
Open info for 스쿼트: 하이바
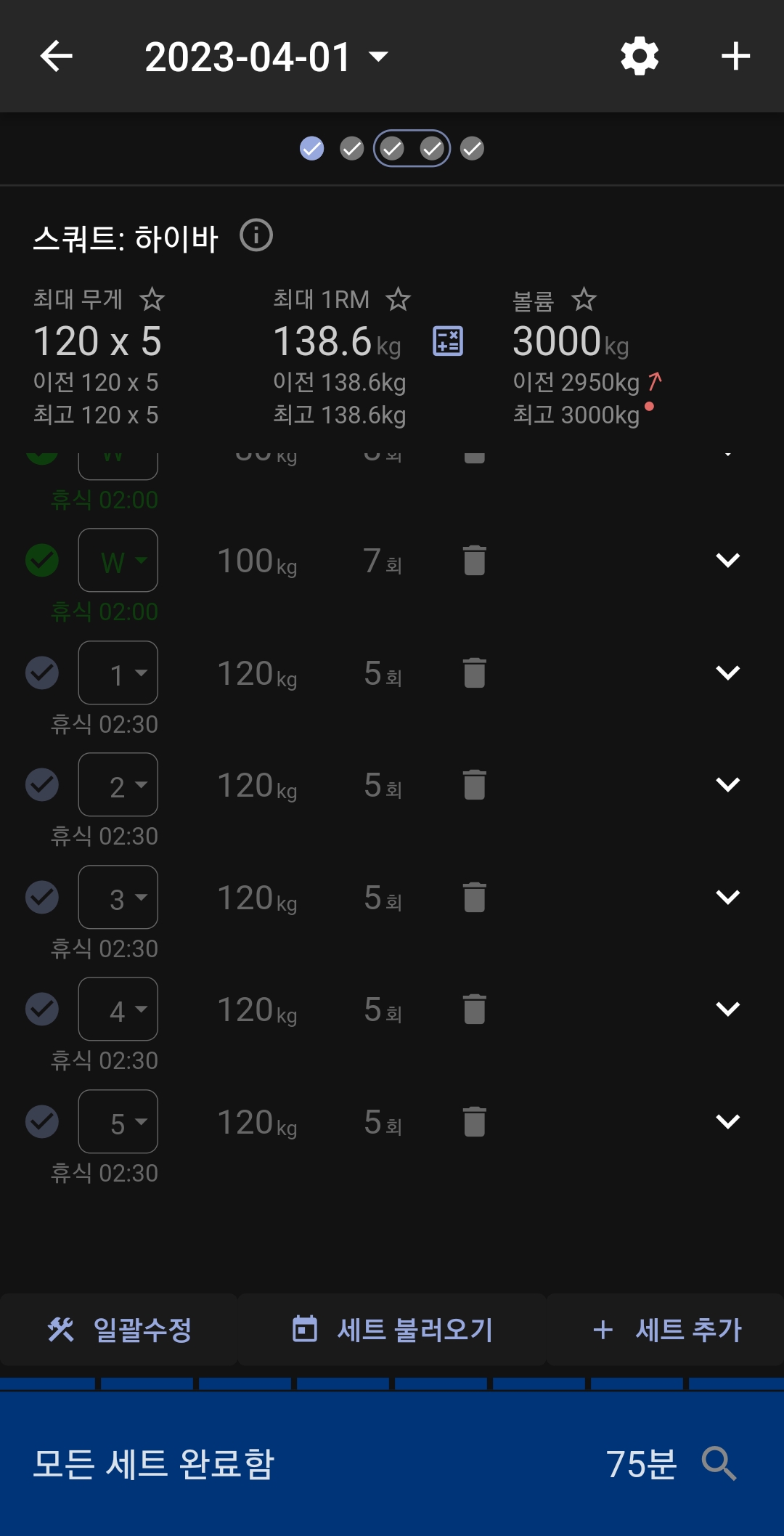point(256,236)
